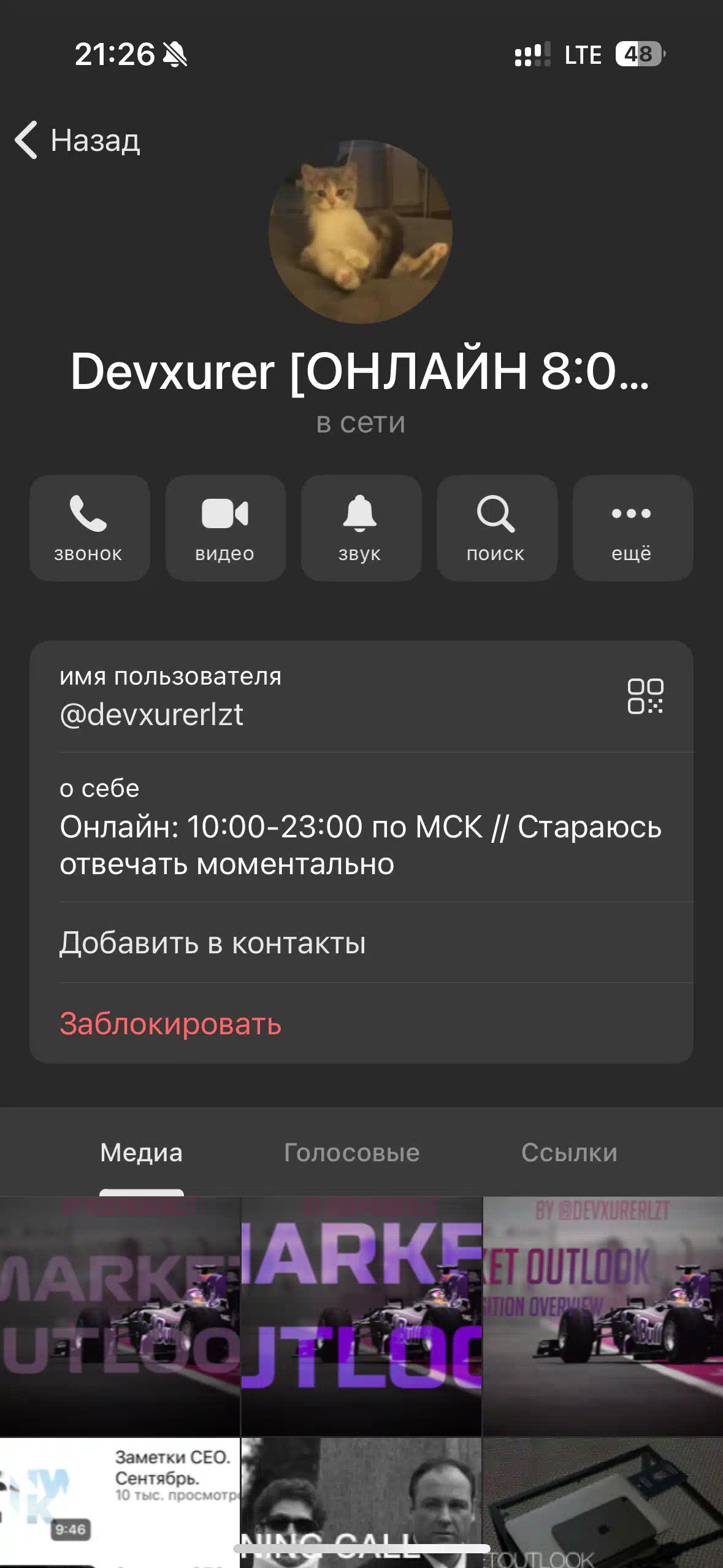The width and height of the screenshot is (723, 1568).
Task: Open the black-and-white photo of two men
Action: [x=361, y=1502]
